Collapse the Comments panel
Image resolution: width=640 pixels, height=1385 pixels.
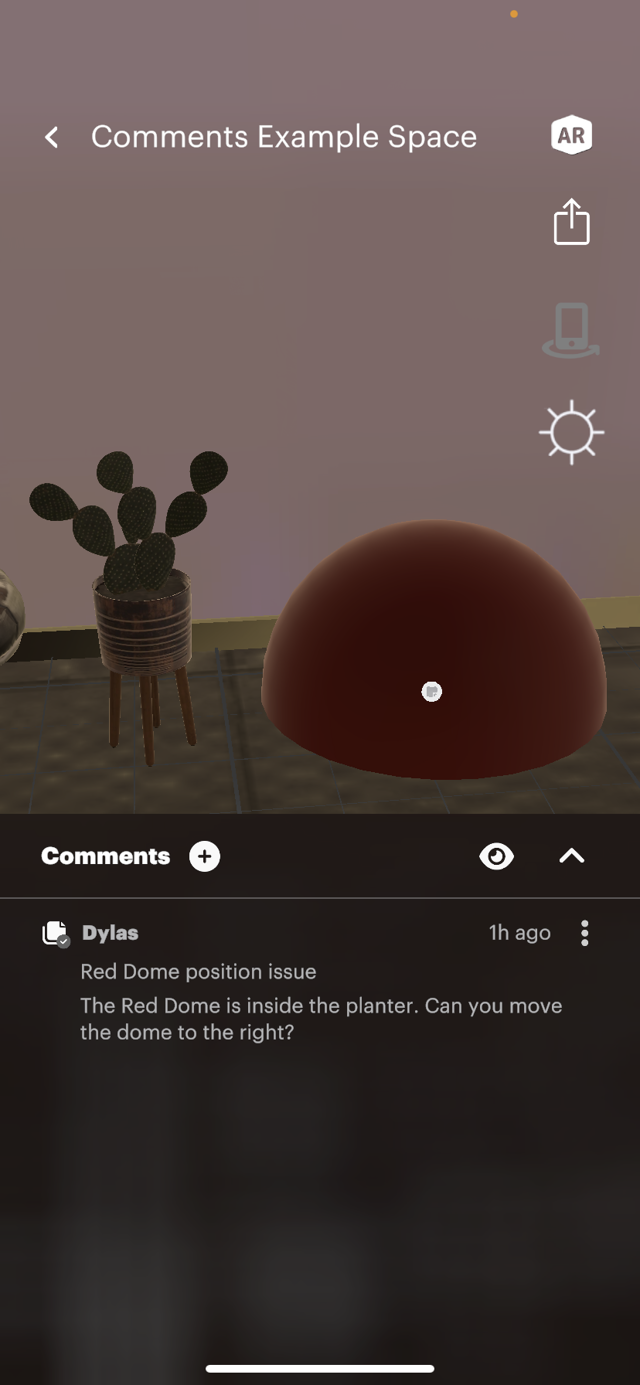point(571,856)
